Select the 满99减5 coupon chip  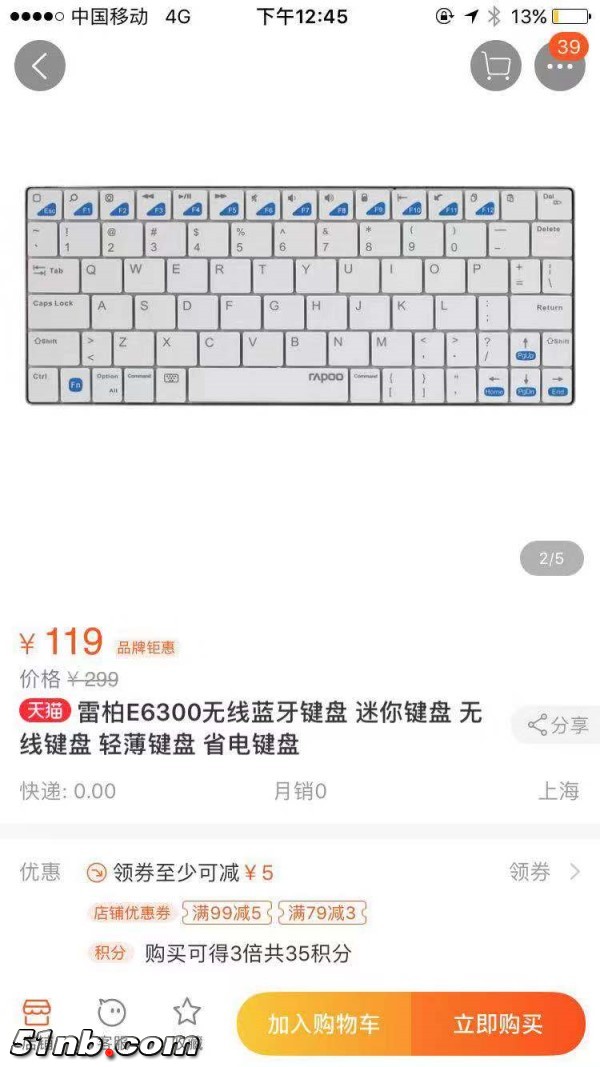tap(227, 912)
